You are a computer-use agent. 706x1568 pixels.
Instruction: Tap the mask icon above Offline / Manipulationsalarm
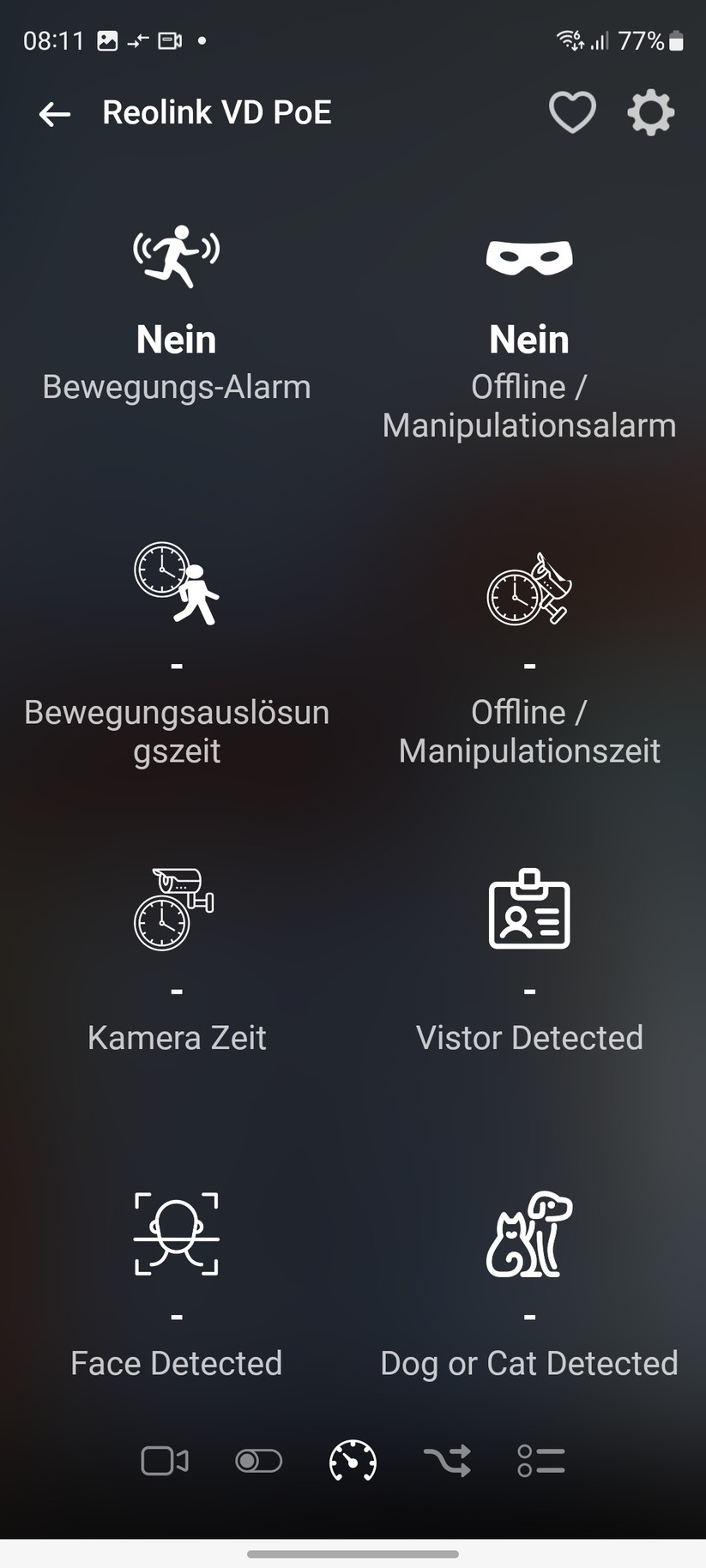[x=528, y=256]
